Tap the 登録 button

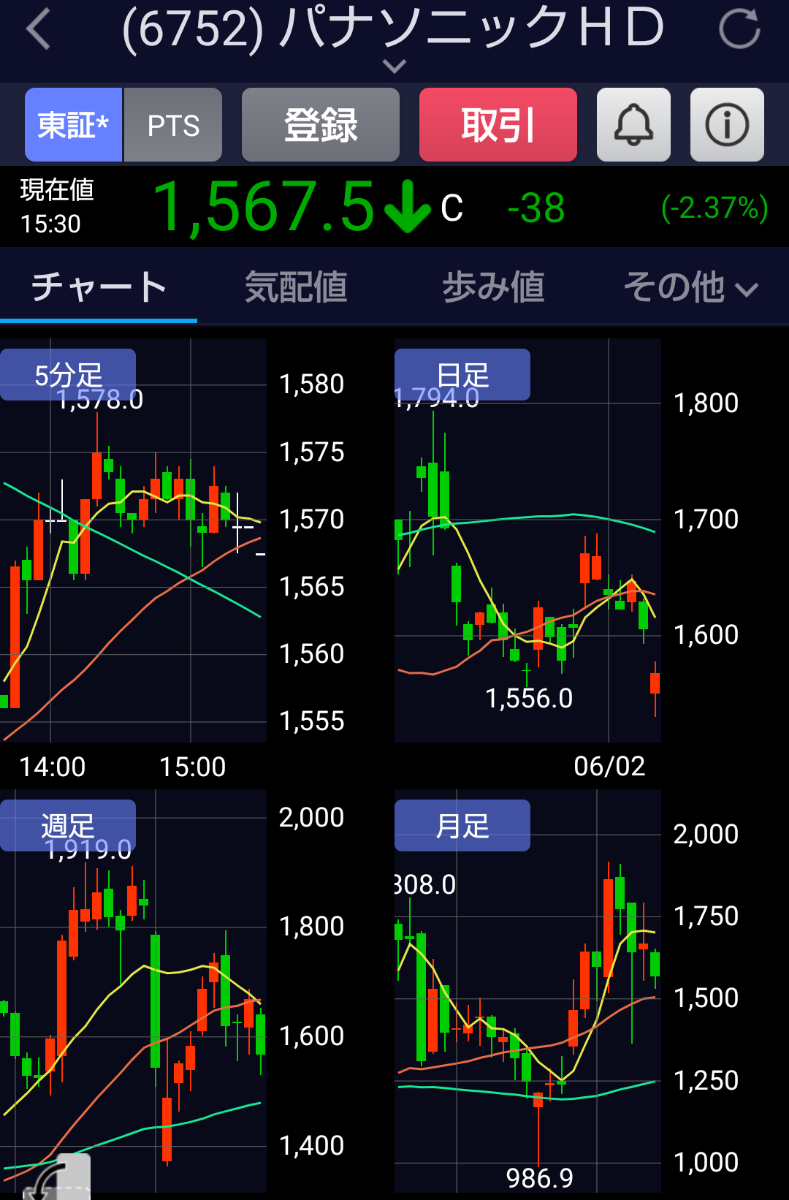point(321,125)
